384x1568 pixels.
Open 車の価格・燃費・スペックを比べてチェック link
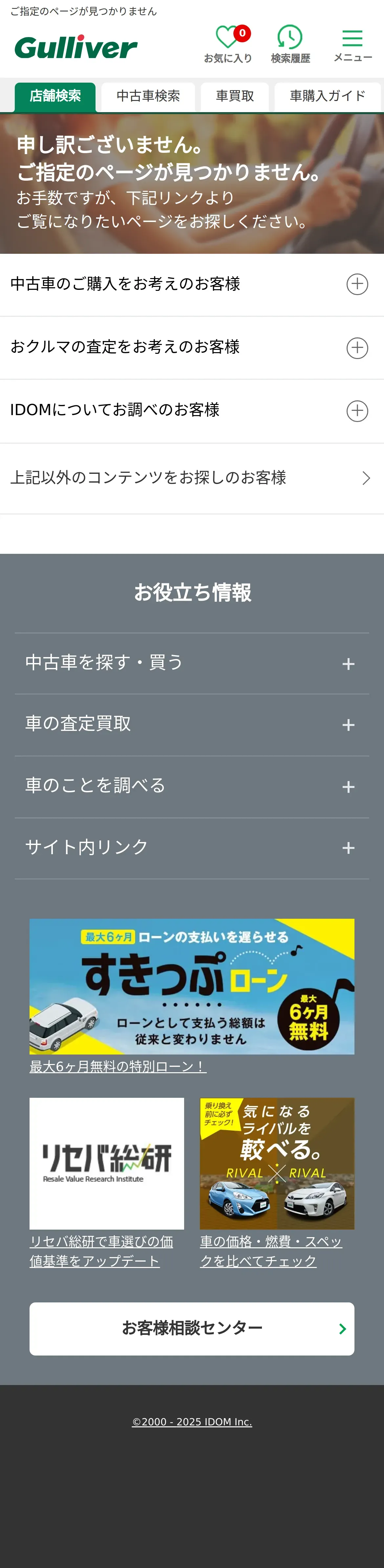click(271, 1250)
